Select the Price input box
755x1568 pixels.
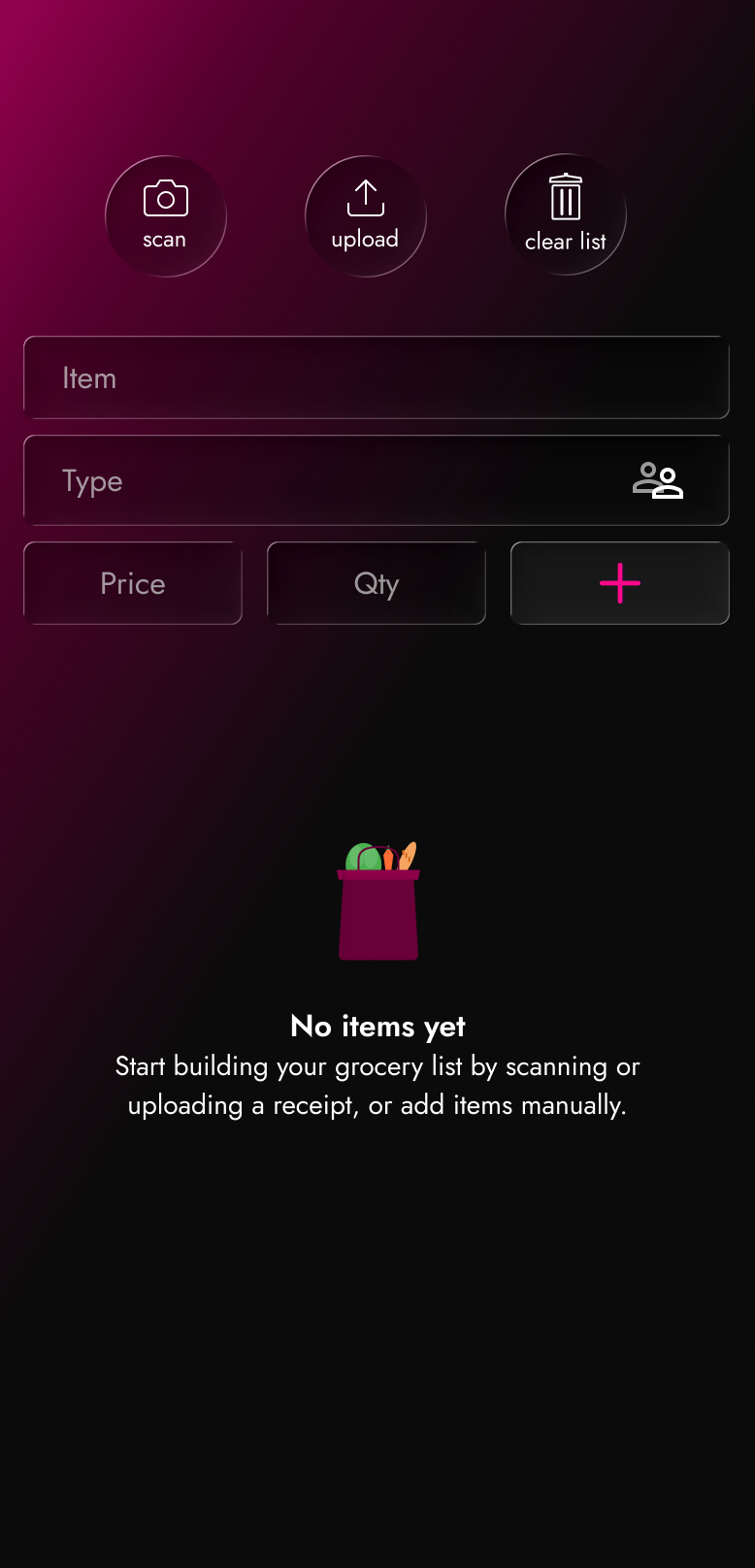pyautogui.click(x=132, y=583)
